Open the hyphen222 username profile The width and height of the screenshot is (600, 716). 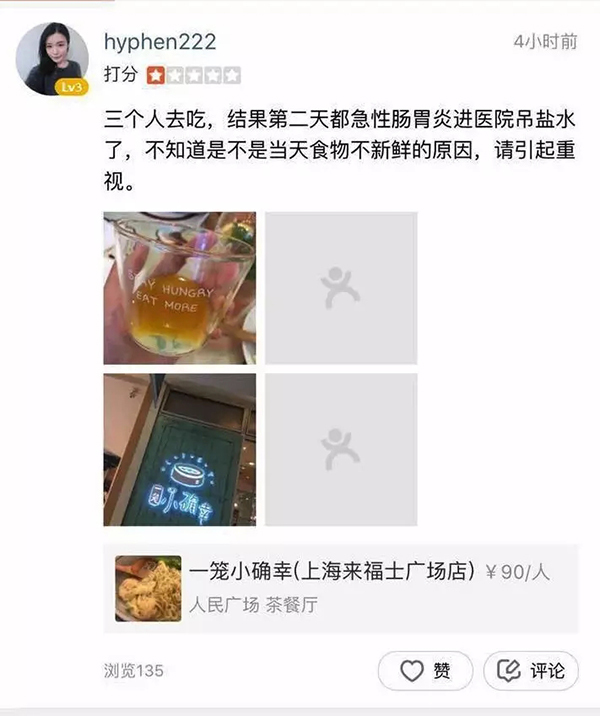coord(160,42)
